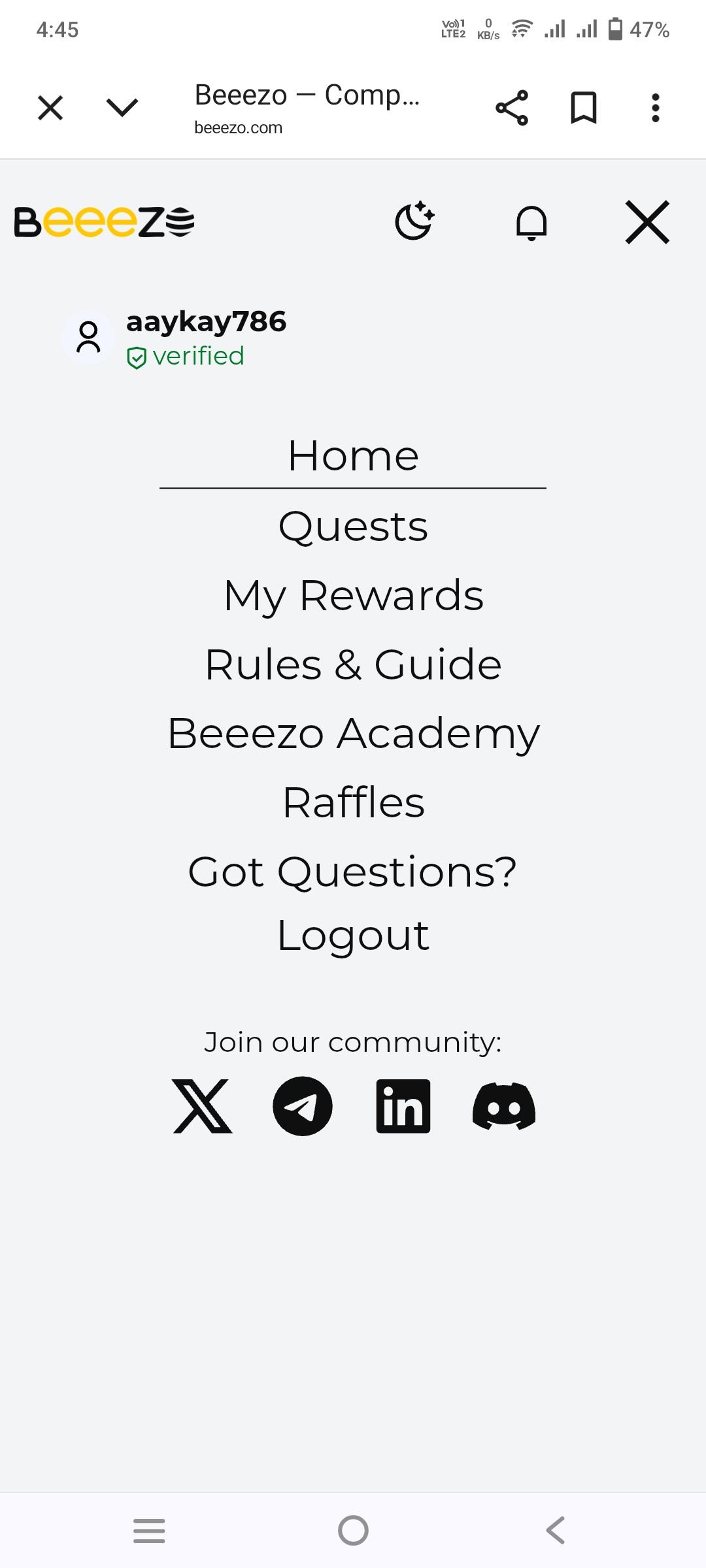
Task: Join the Telegram community
Action: [303, 1106]
